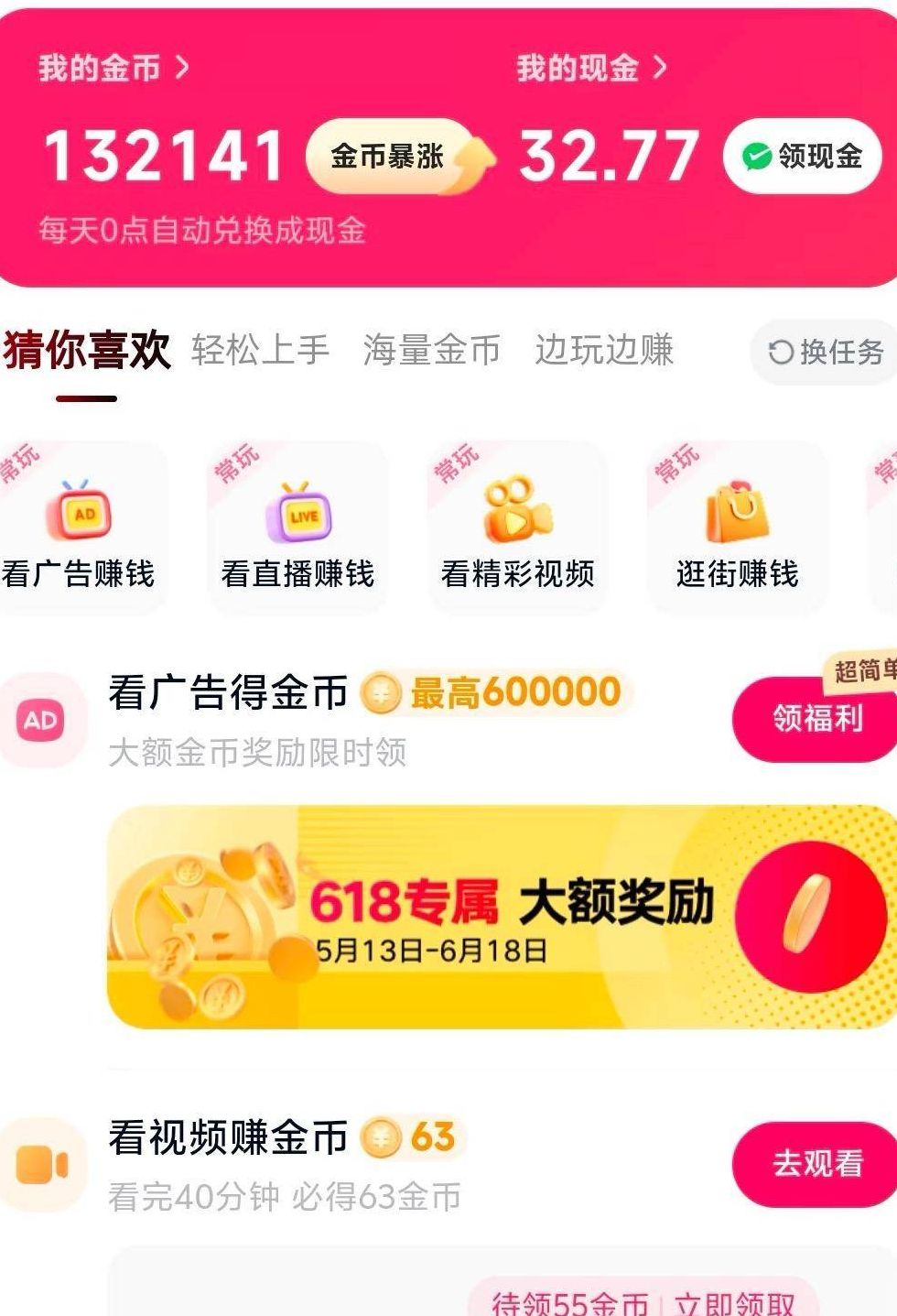The height and width of the screenshot is (1316, 897).
Task: Claim the pending 55 coins via 立即领取
Action: tap(734, 1302)
